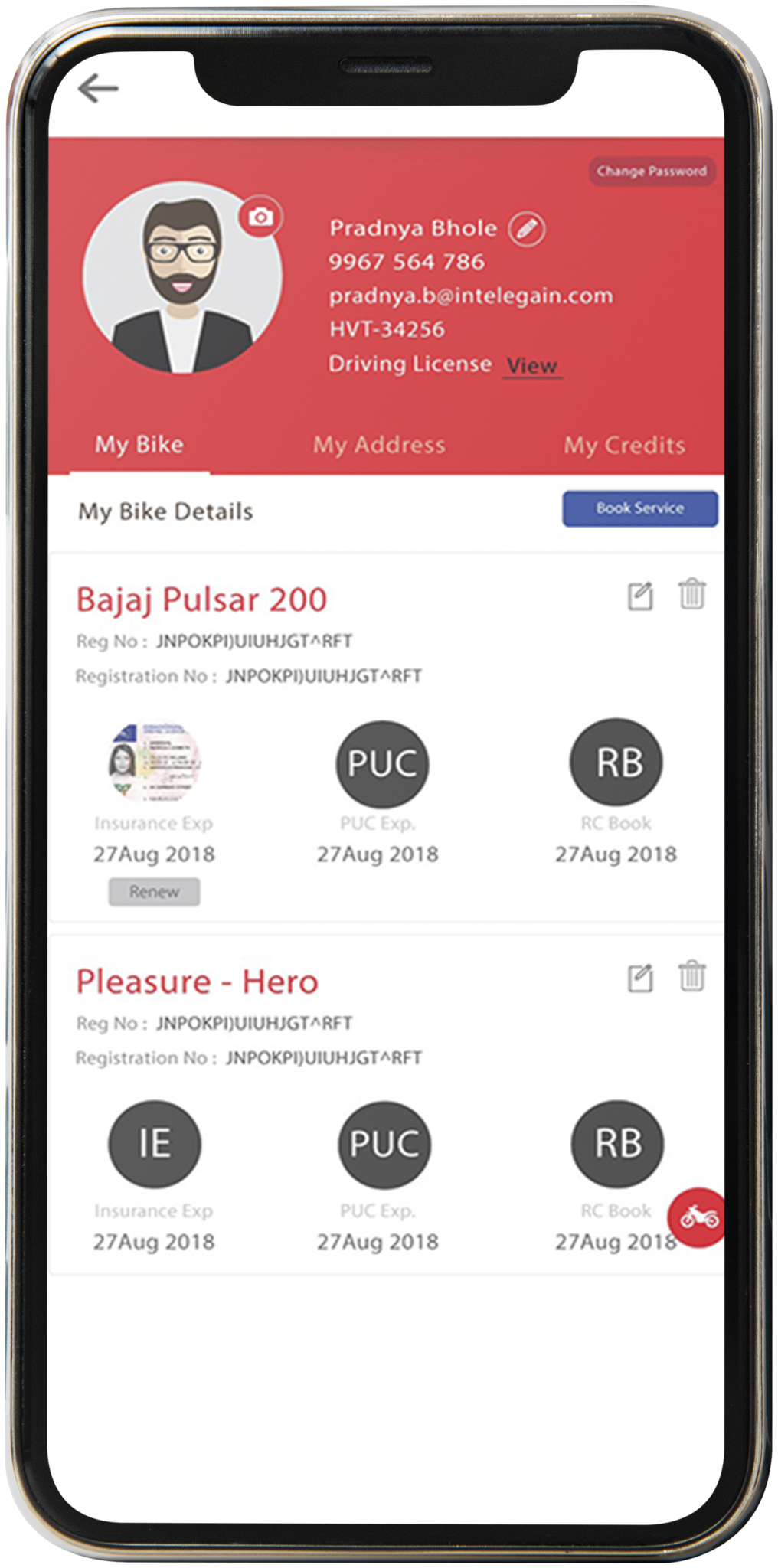778x1568 pixels.
Task: Open insurance IE icon for Pleasure - Hero
Action: 155,1144
